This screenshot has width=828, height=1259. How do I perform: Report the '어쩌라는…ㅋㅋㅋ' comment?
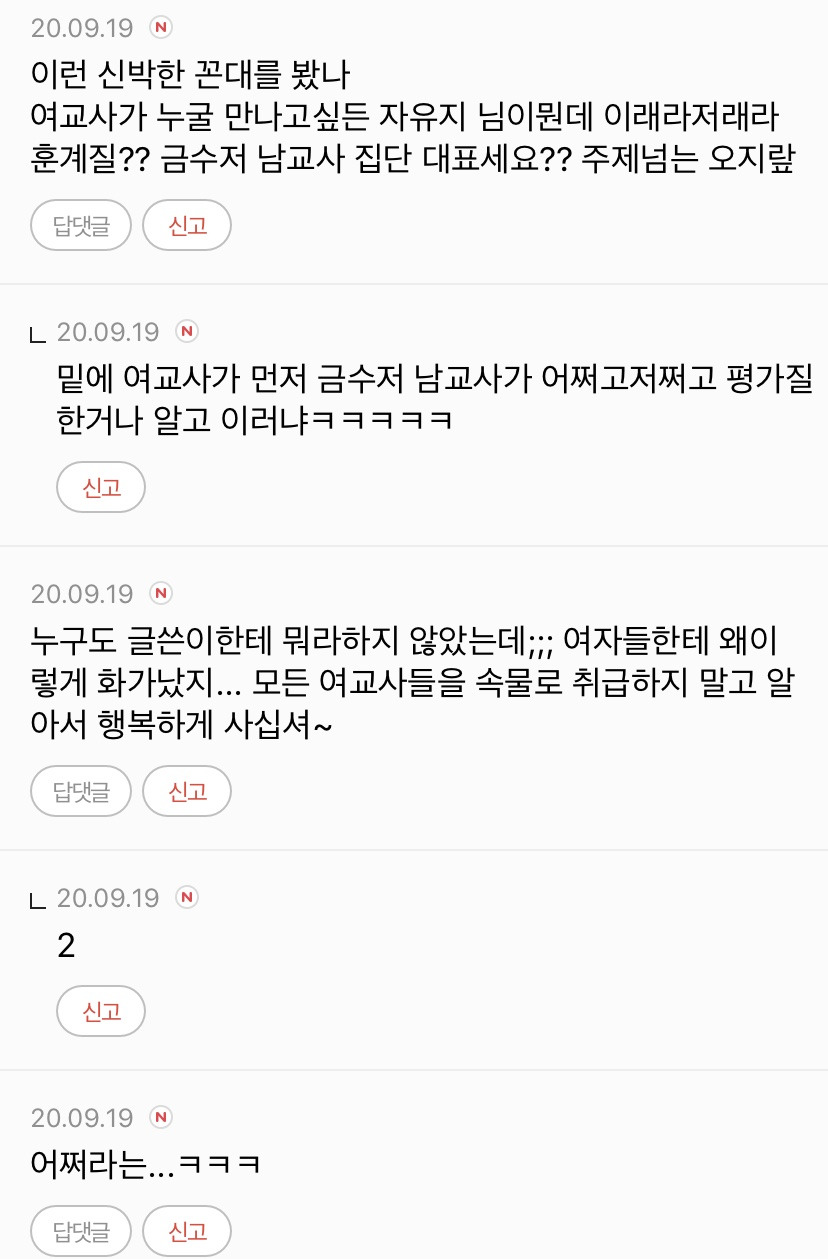coord(187,1230)
